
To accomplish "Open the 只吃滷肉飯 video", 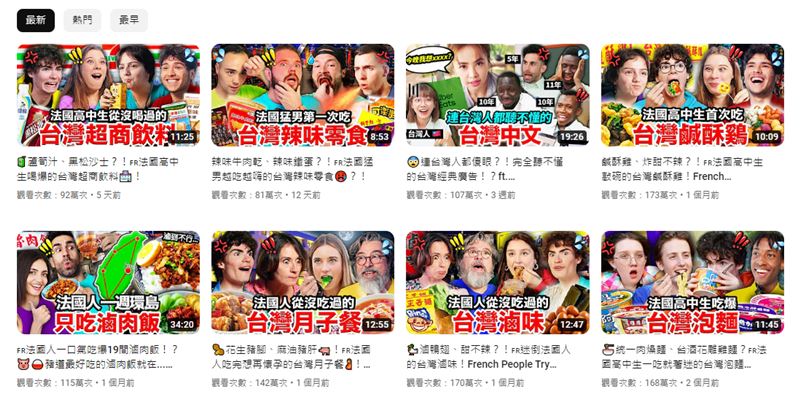I will 107,283.
